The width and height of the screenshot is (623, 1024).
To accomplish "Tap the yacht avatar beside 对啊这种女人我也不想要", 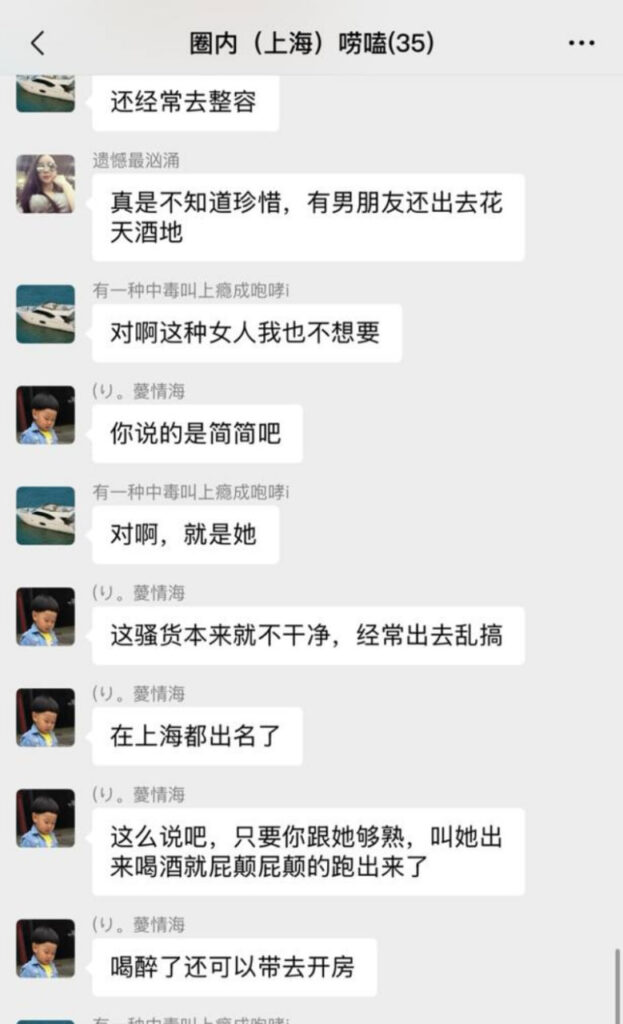I will point(46,314).
